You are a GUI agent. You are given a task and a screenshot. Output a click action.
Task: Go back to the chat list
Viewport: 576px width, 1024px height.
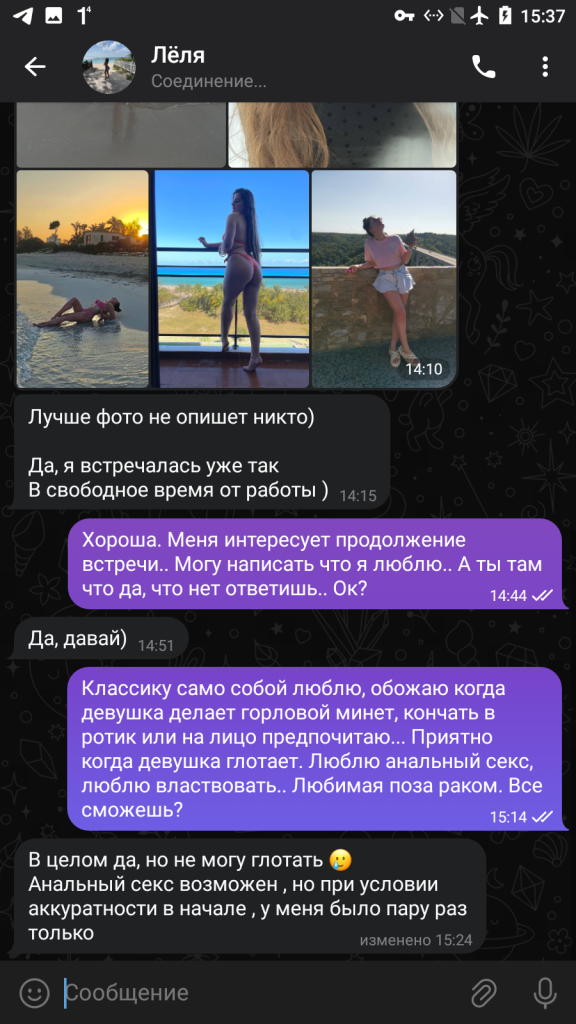tap(35, 67)
